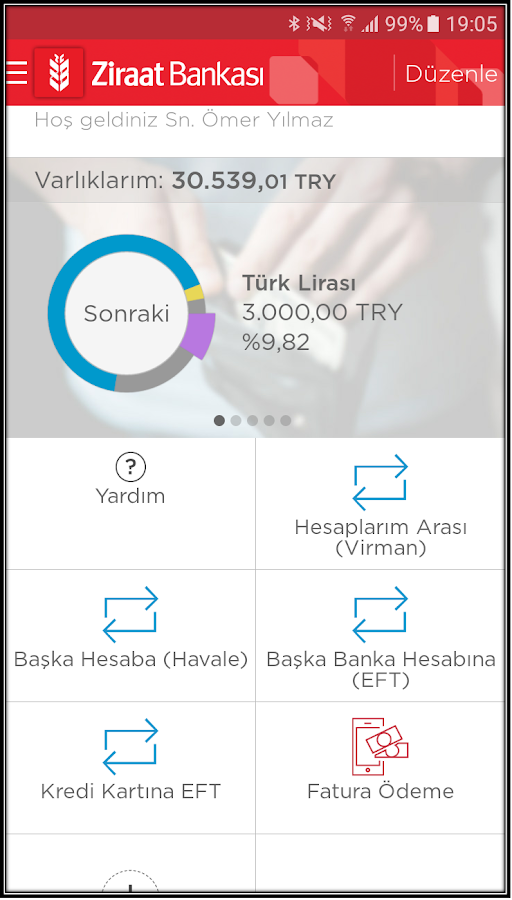Tap Düzenle to edit the dashboard

451,74
